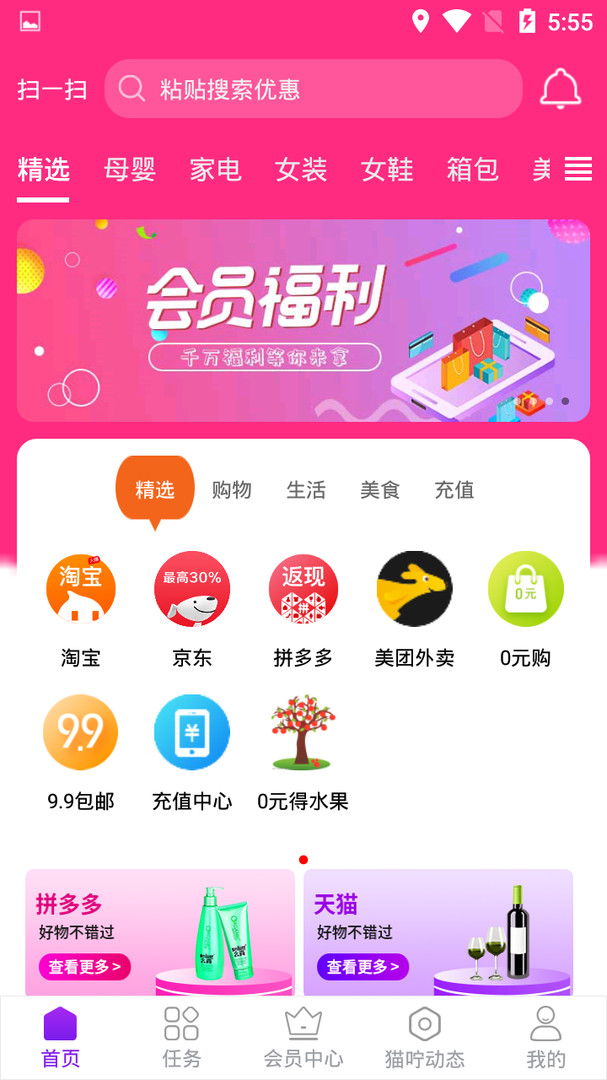Switch to the 女装 category tab
The image size is (607, 1080).
tap(301, 169)
